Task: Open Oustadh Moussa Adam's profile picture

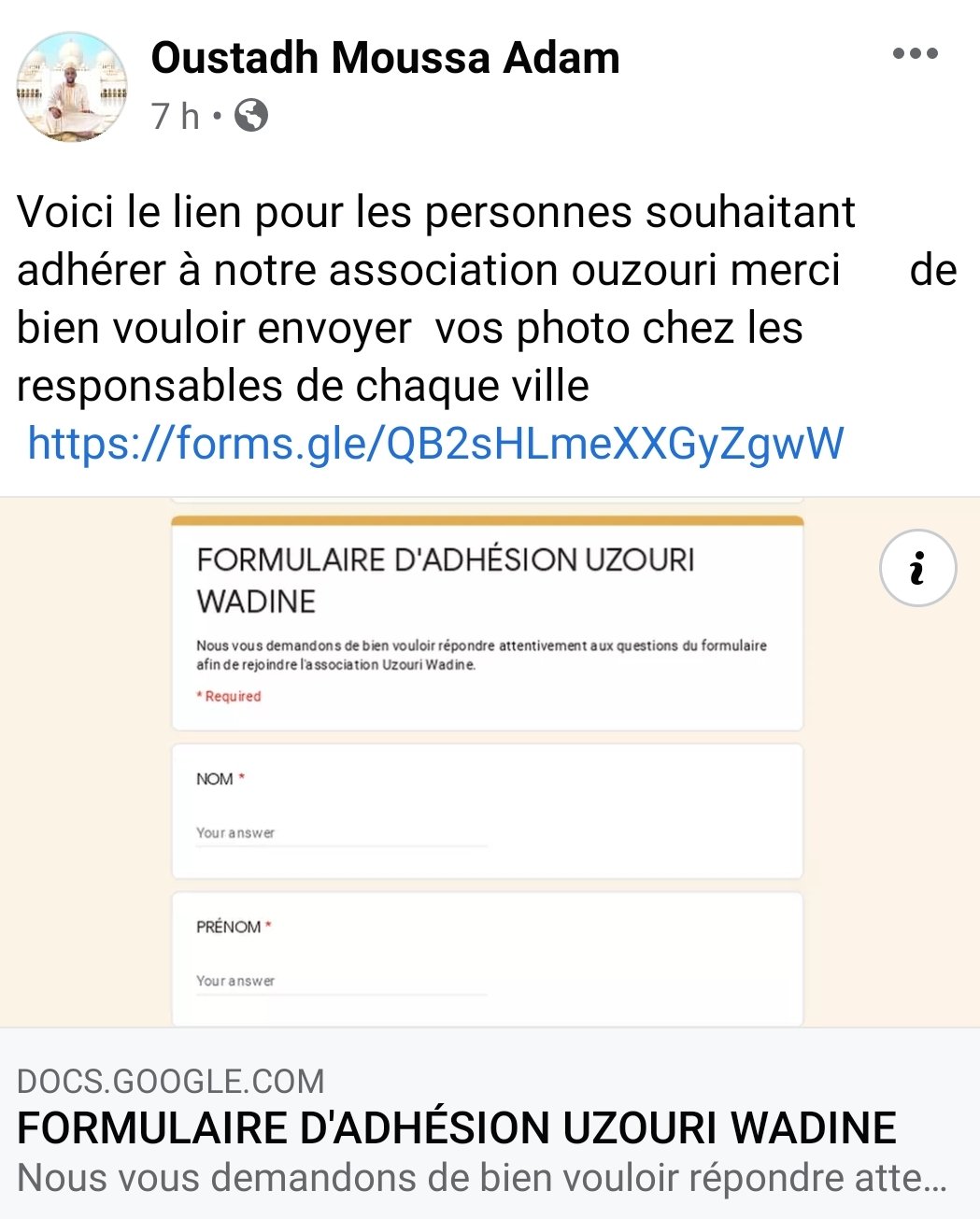Action: coord(72,87)
